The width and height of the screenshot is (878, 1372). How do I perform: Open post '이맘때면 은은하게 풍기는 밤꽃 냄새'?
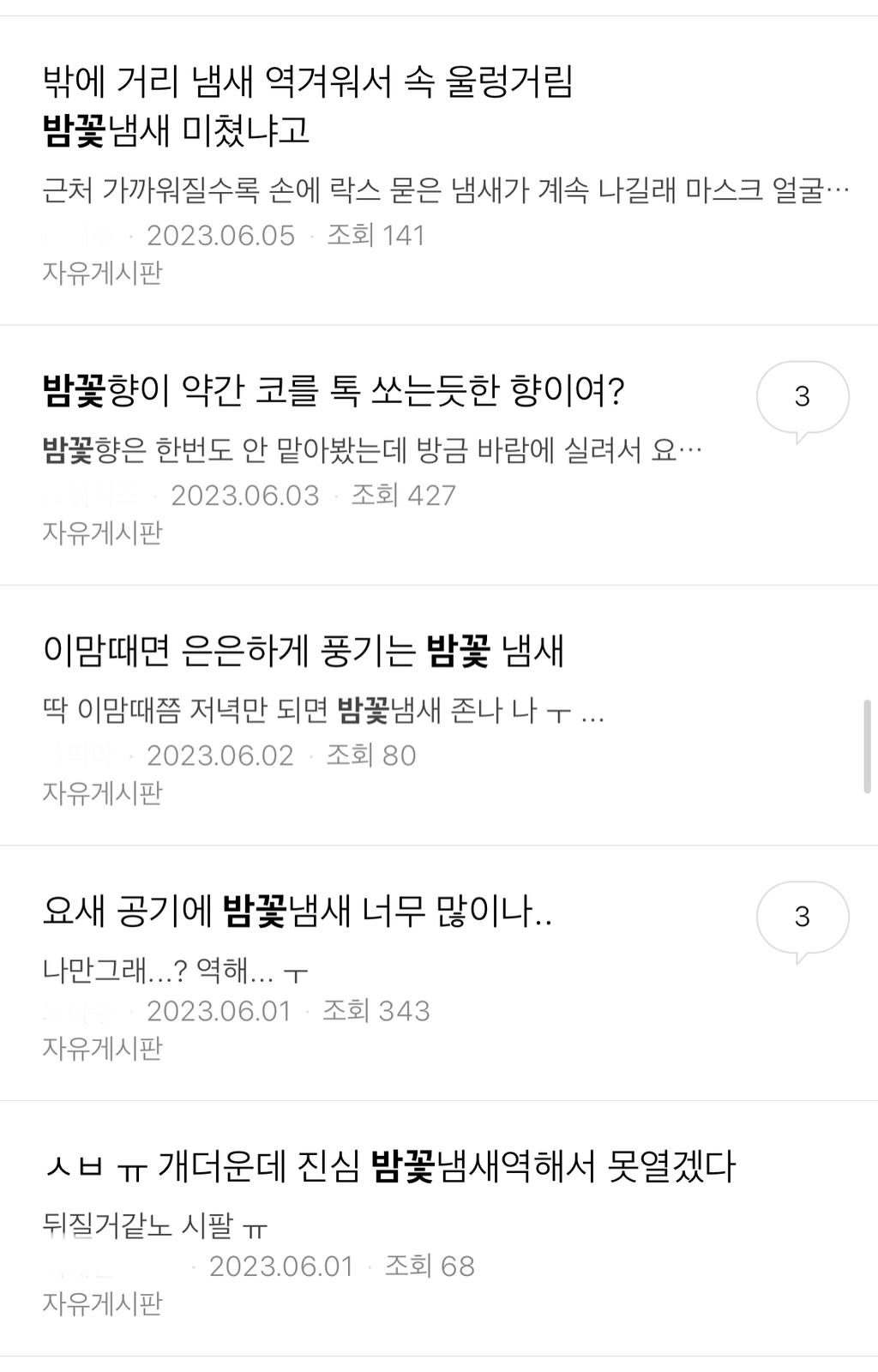(304, 652)
